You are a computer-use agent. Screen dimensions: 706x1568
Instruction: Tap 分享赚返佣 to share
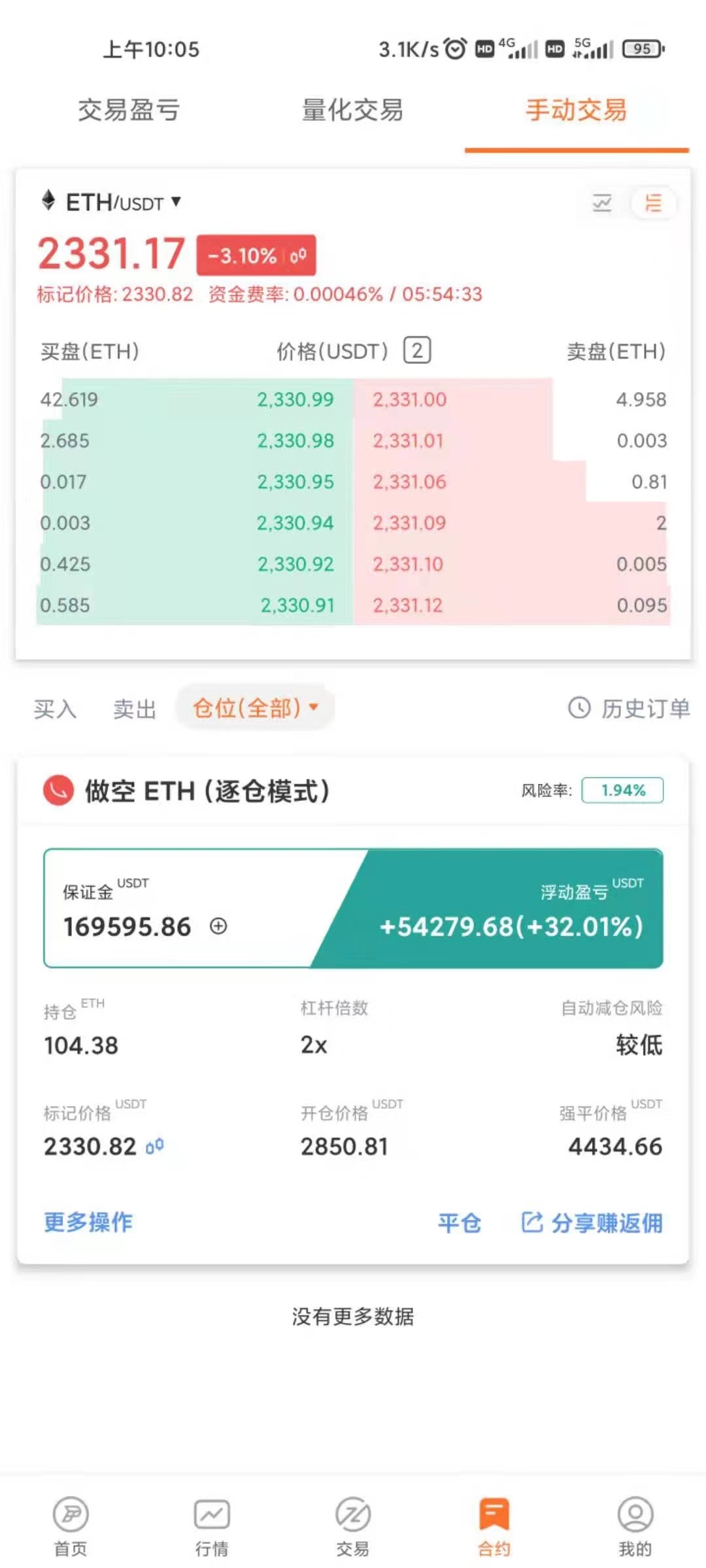[x=592, y=1223]
